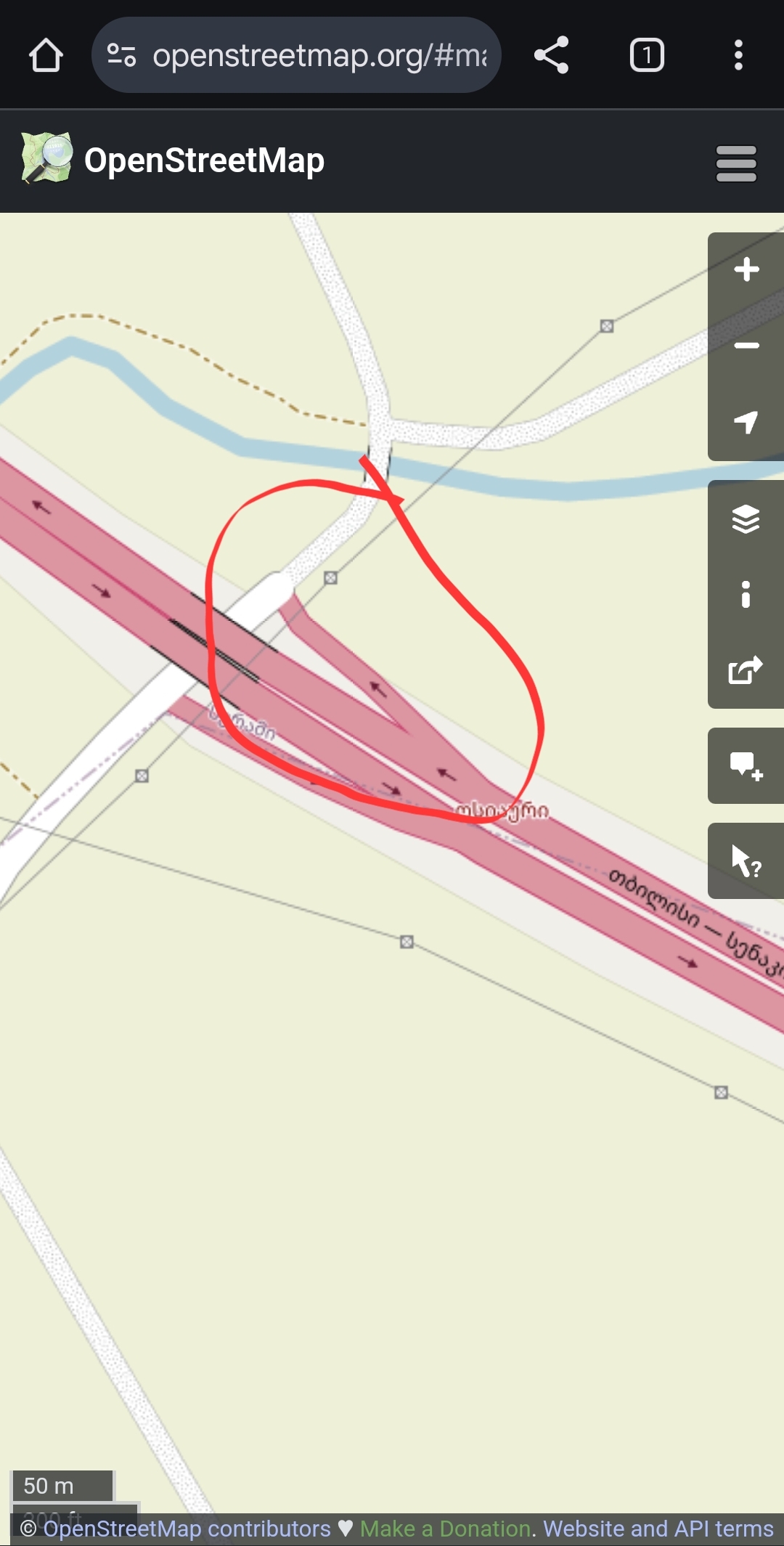Zoom in on the map
The width and height of the screenshot is (784, 1546).
[746, 270]
